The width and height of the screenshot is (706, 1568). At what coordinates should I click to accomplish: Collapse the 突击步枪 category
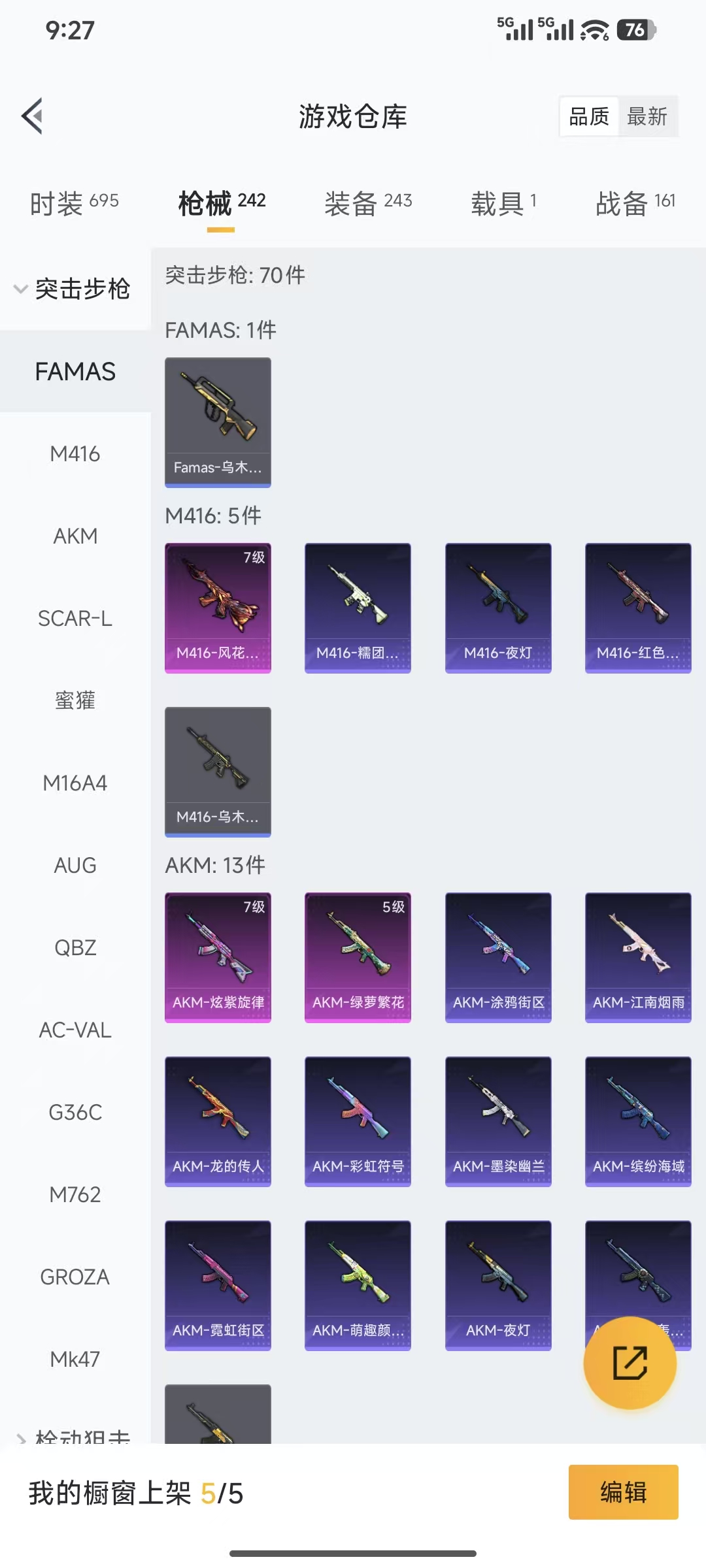click(73, 289)
